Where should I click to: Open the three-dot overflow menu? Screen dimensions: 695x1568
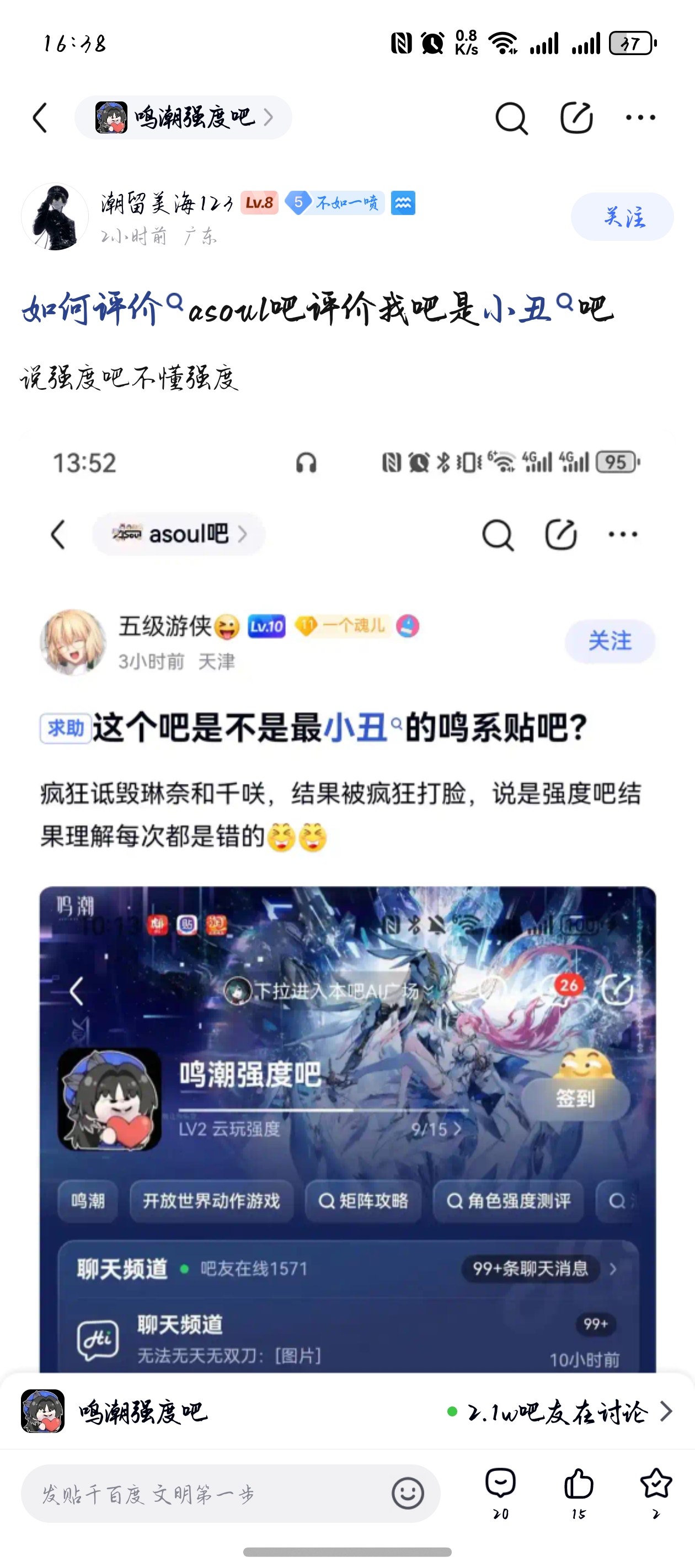(x=640, y=117)
